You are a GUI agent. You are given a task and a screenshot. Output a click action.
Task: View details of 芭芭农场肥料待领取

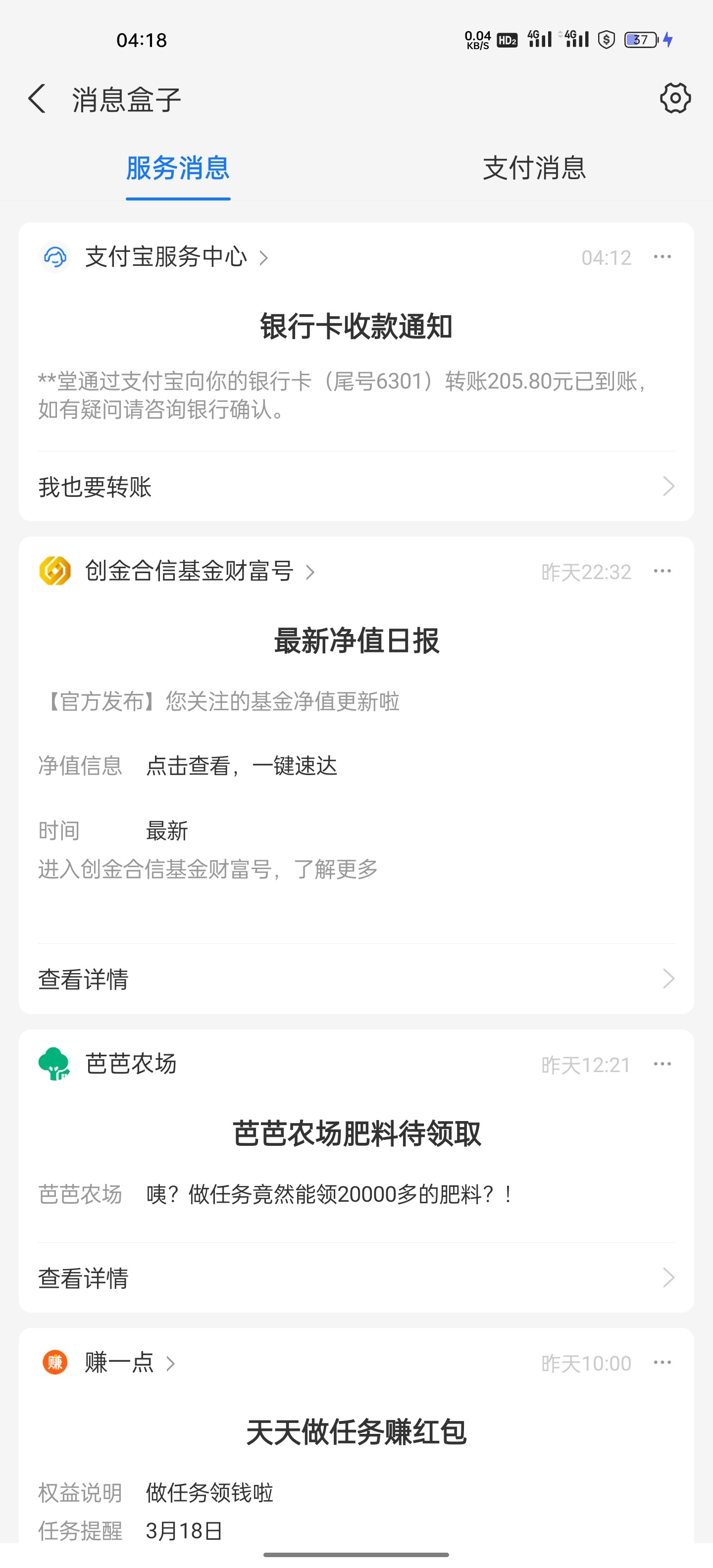(356, 1277)
